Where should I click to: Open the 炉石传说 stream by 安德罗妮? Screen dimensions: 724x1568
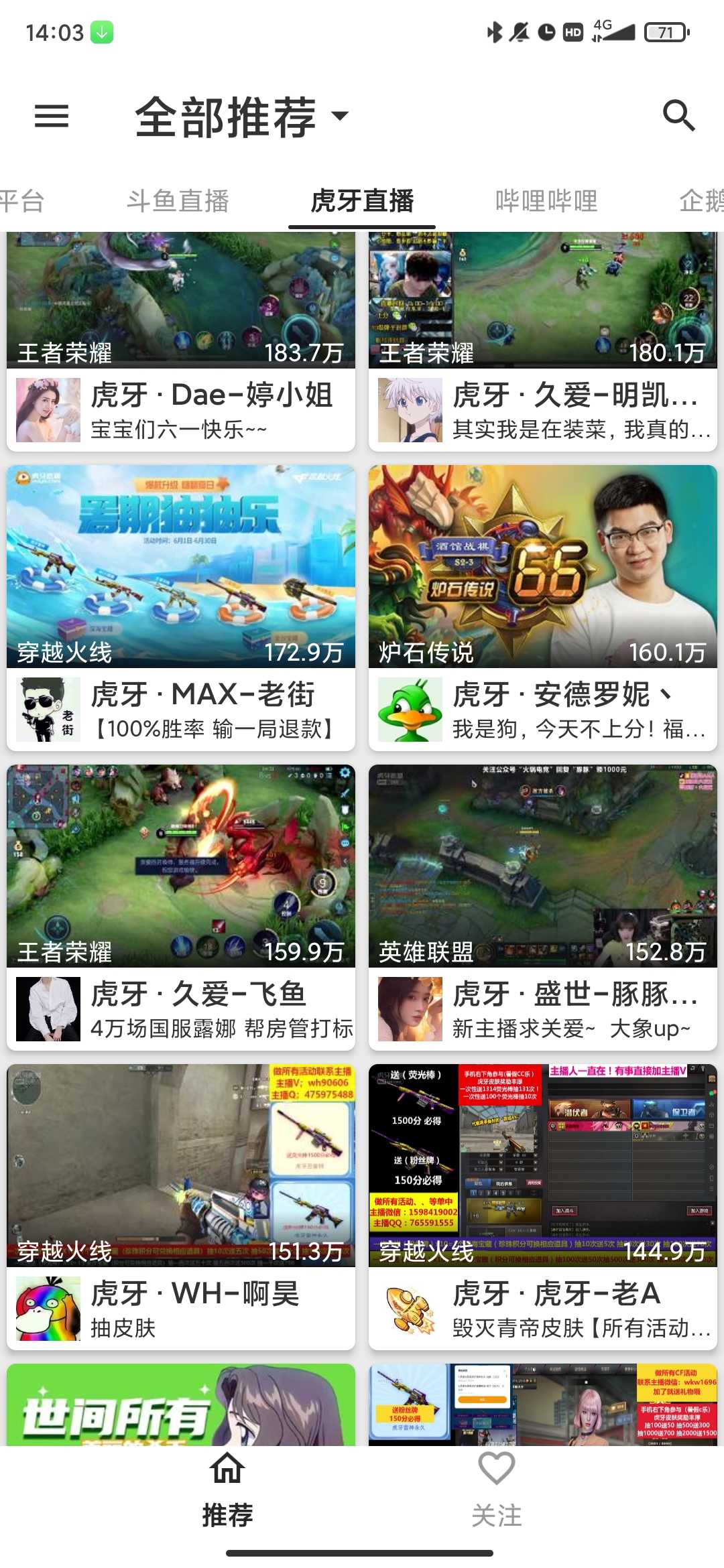pos(543,606)
